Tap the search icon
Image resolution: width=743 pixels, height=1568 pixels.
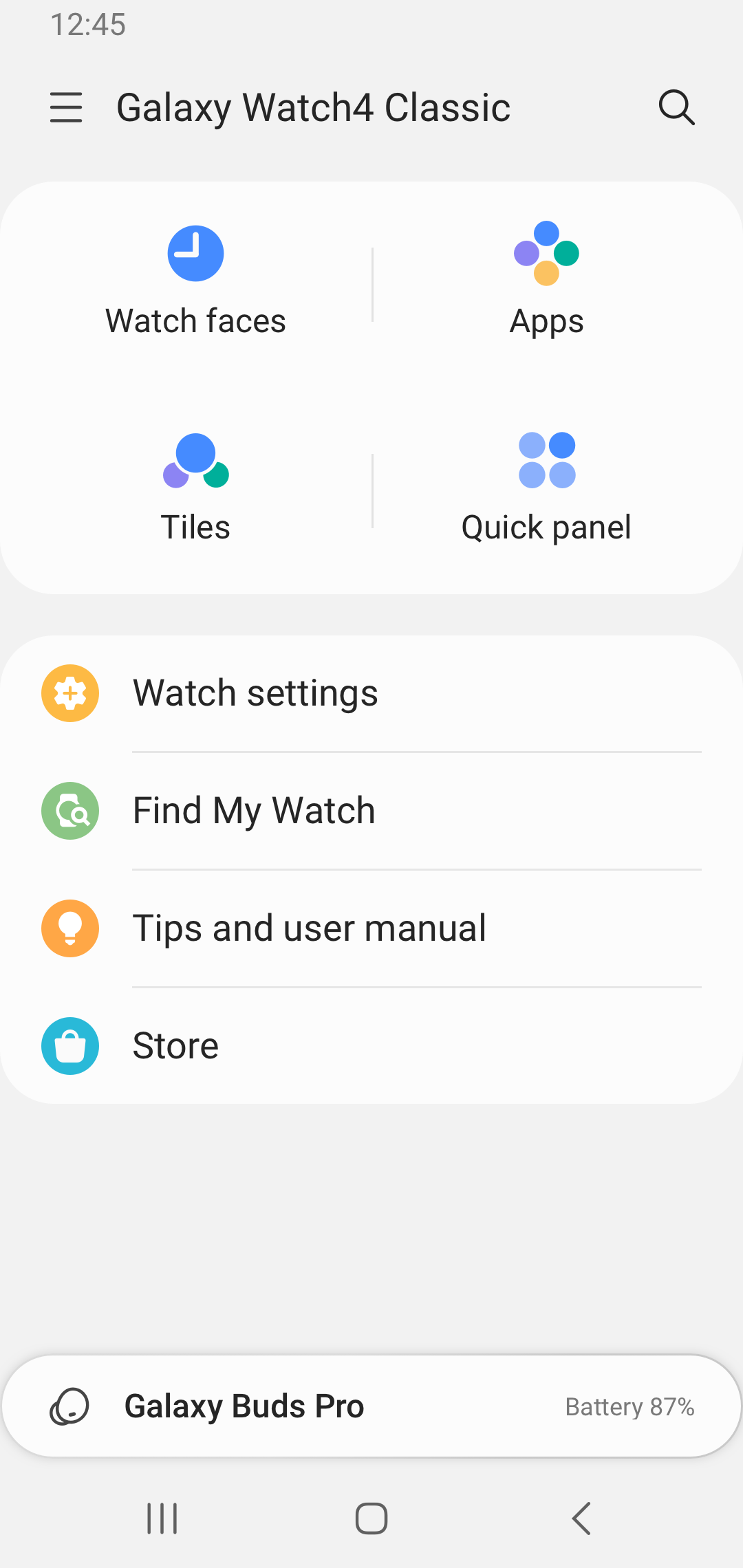[677, 107]
